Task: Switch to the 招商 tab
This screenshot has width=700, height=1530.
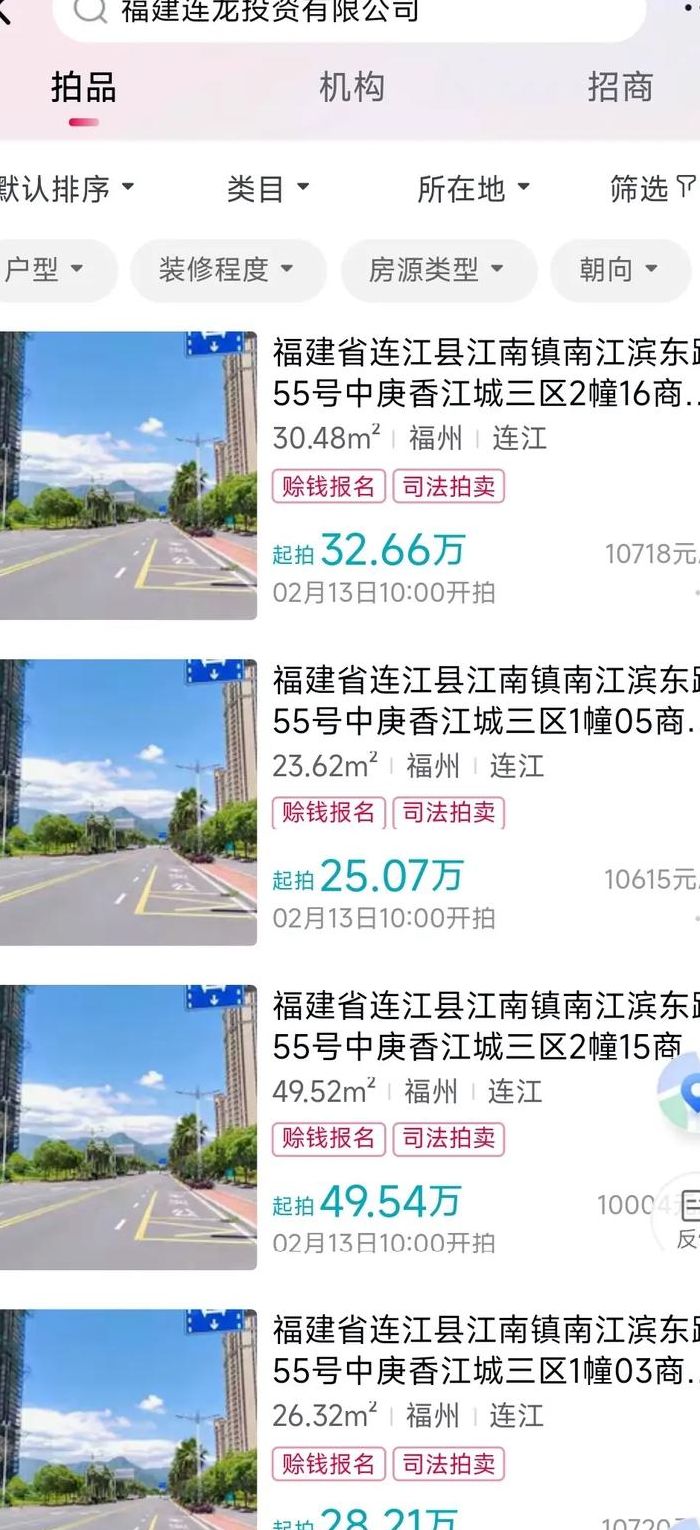Action: (621, 88)
